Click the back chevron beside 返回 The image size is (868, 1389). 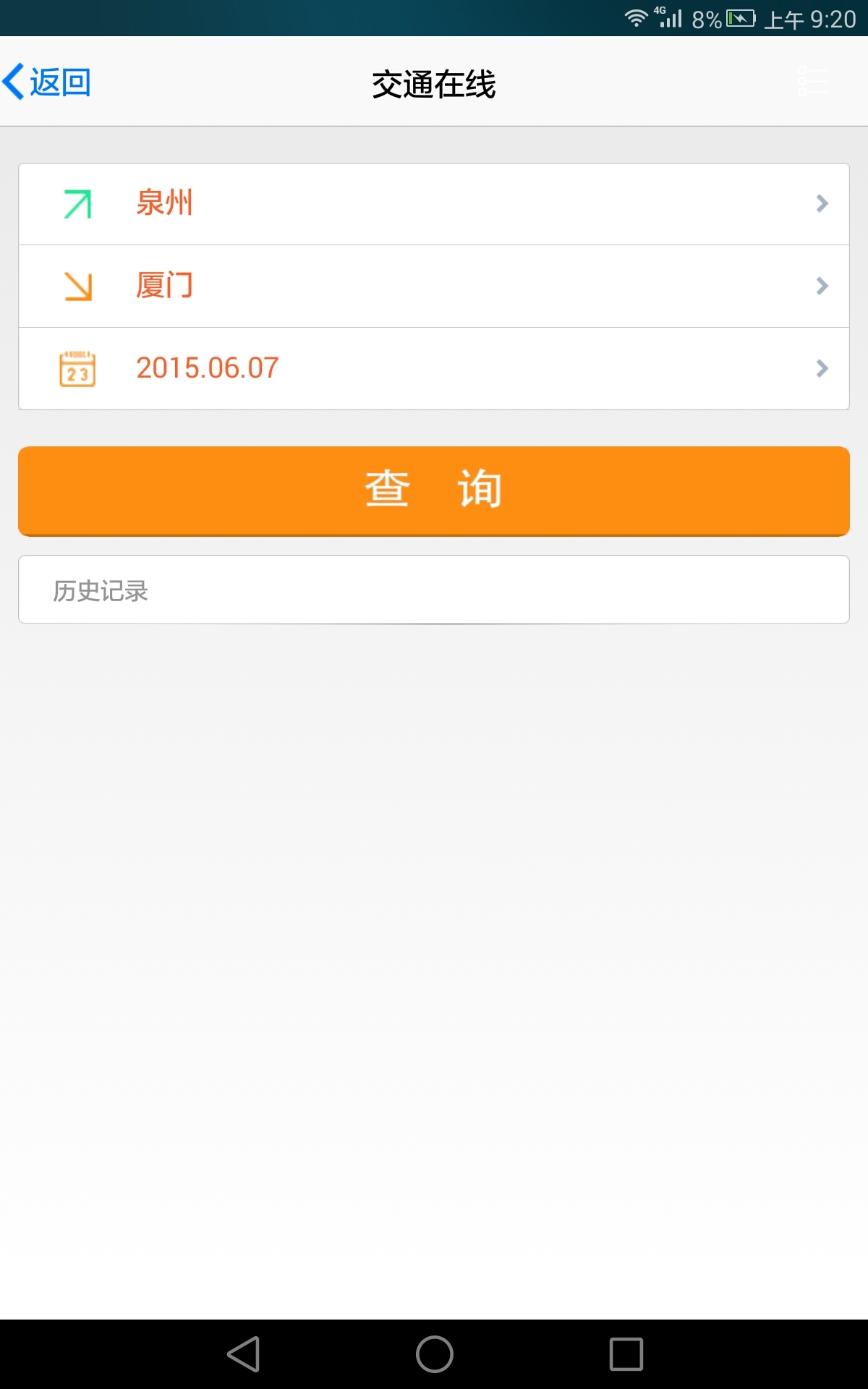pyautogui.click(x=13, y=81)
